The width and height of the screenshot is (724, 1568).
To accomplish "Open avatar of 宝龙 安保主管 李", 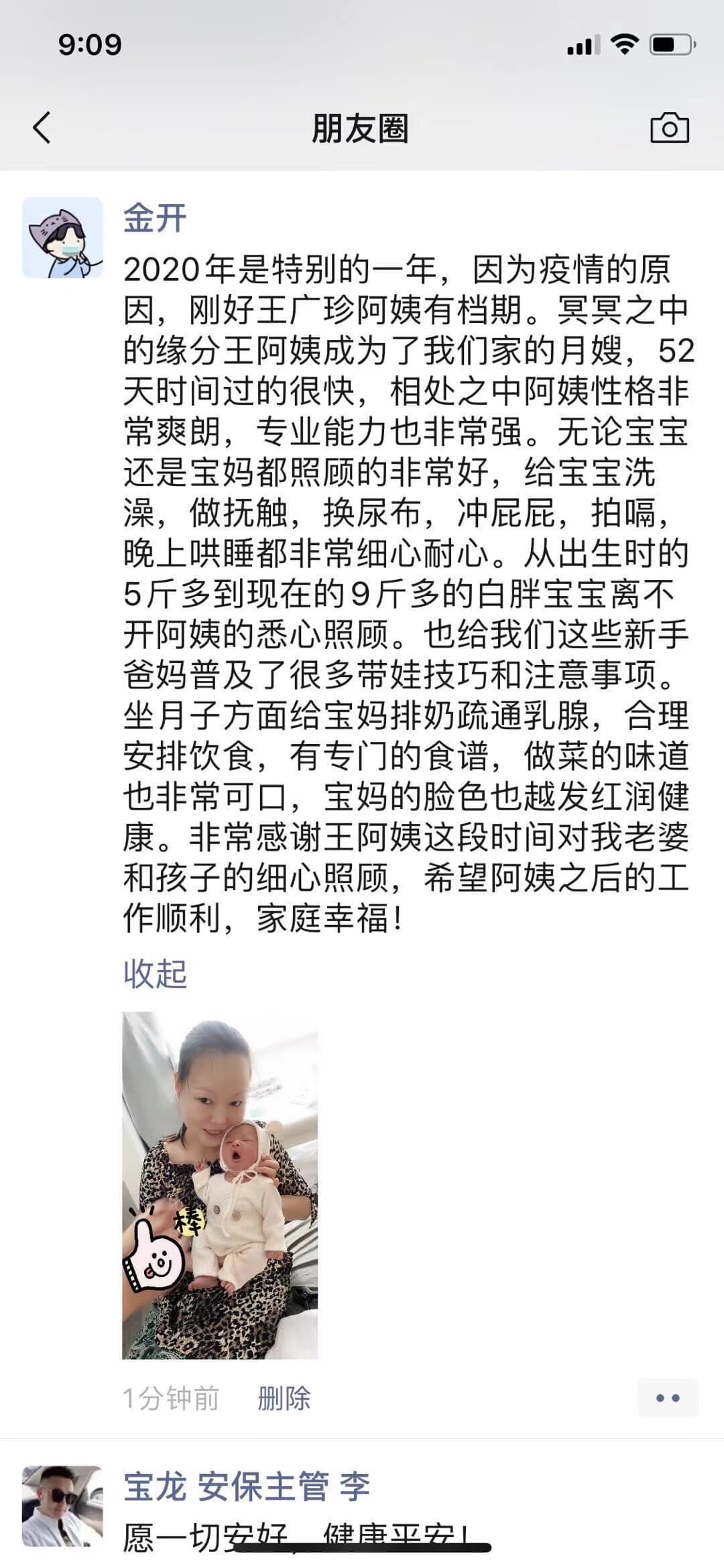I will coord(62,1506).
